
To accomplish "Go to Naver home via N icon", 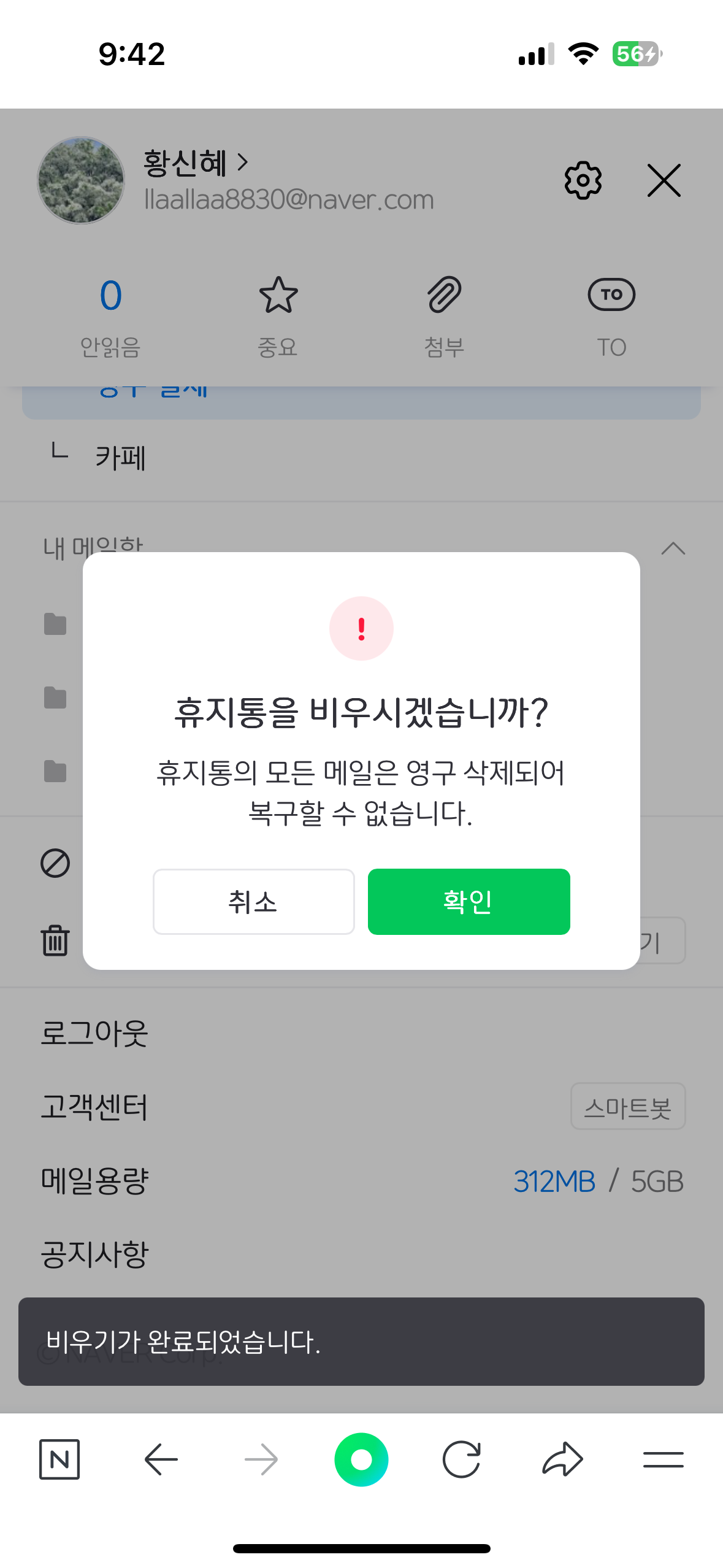I will pyautogui.click(x=59, y=1459).
